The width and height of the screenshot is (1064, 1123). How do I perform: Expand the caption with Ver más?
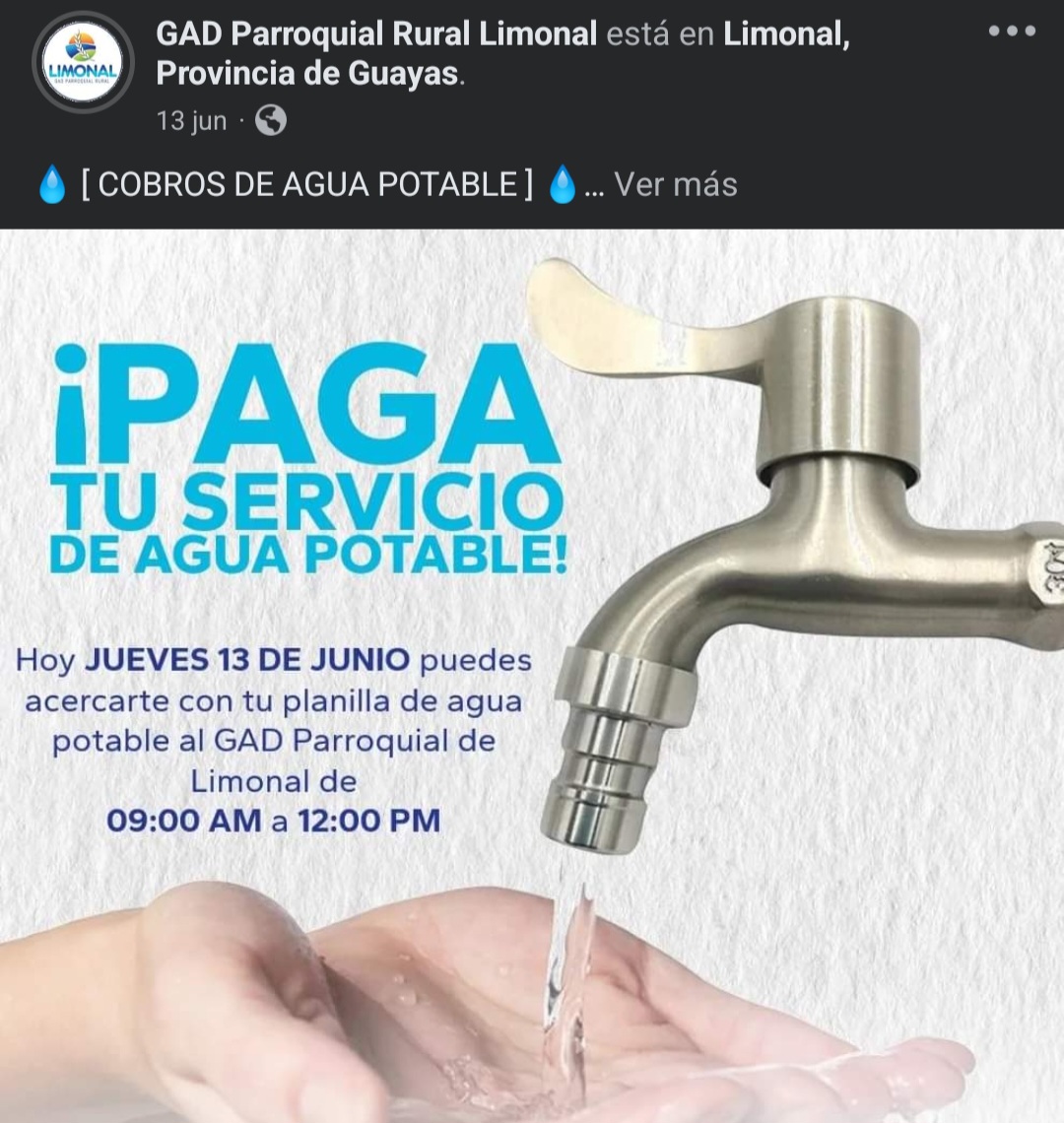click(x=676, y=184)
